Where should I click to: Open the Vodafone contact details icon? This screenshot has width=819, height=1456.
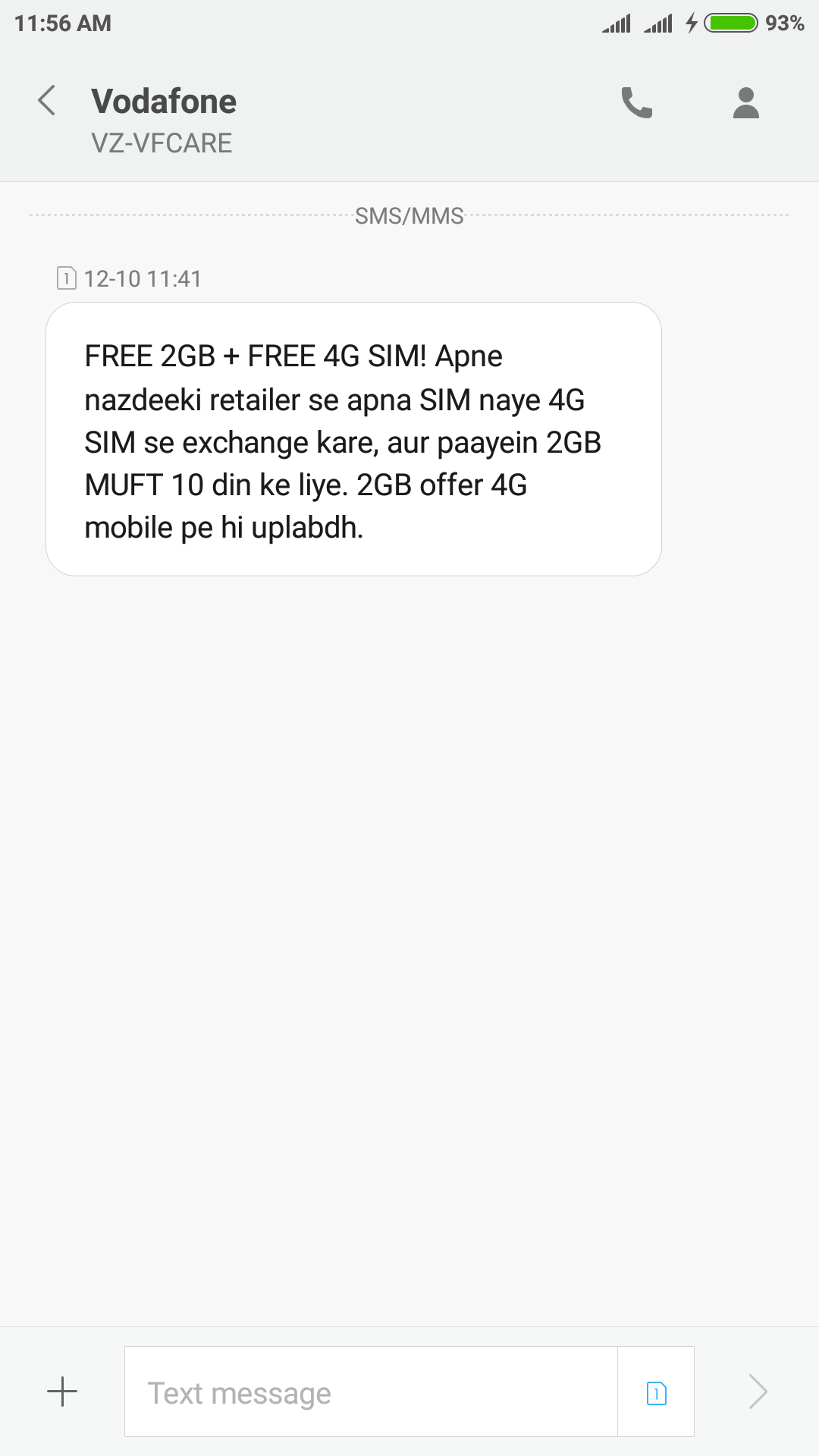[x=746, y=102]
